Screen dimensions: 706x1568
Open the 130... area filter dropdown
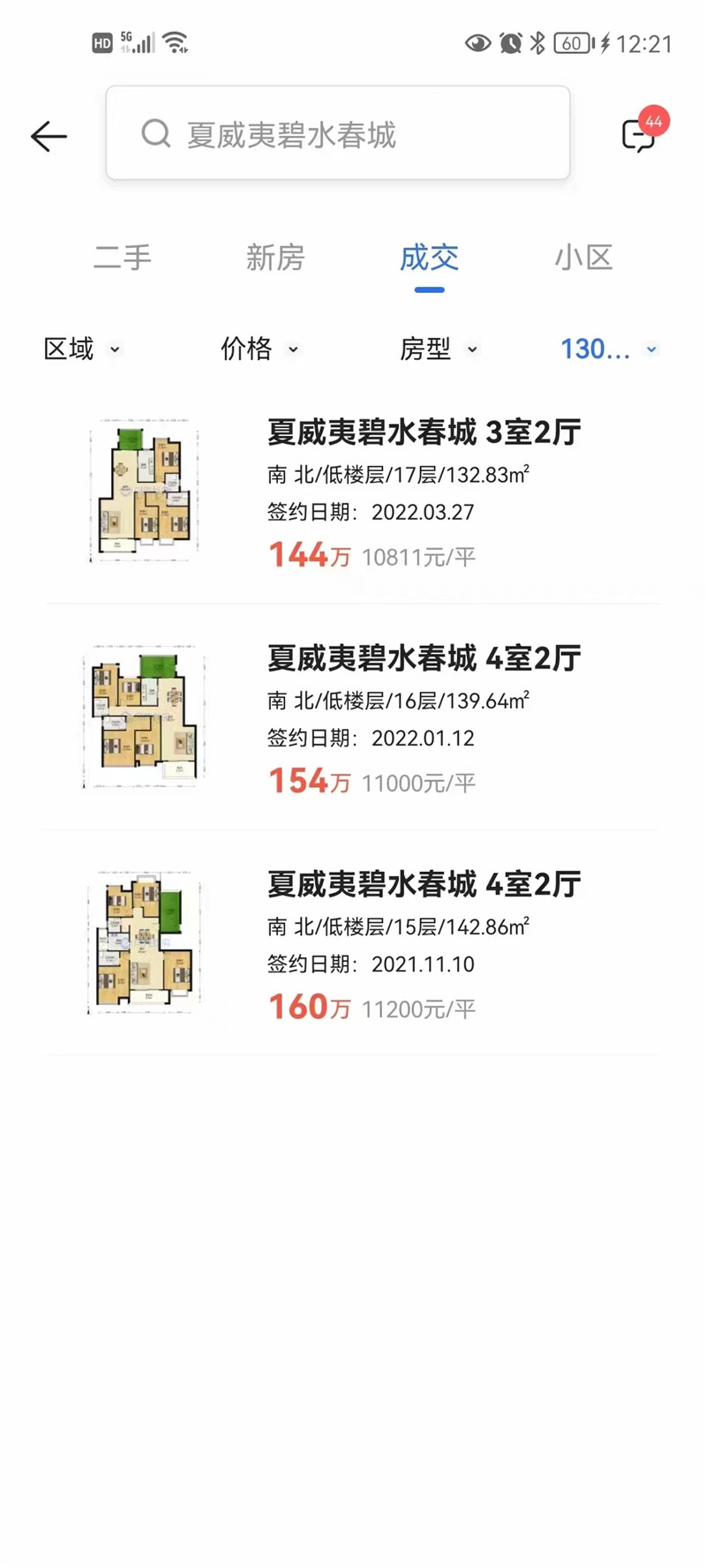[x=609, y=349]
